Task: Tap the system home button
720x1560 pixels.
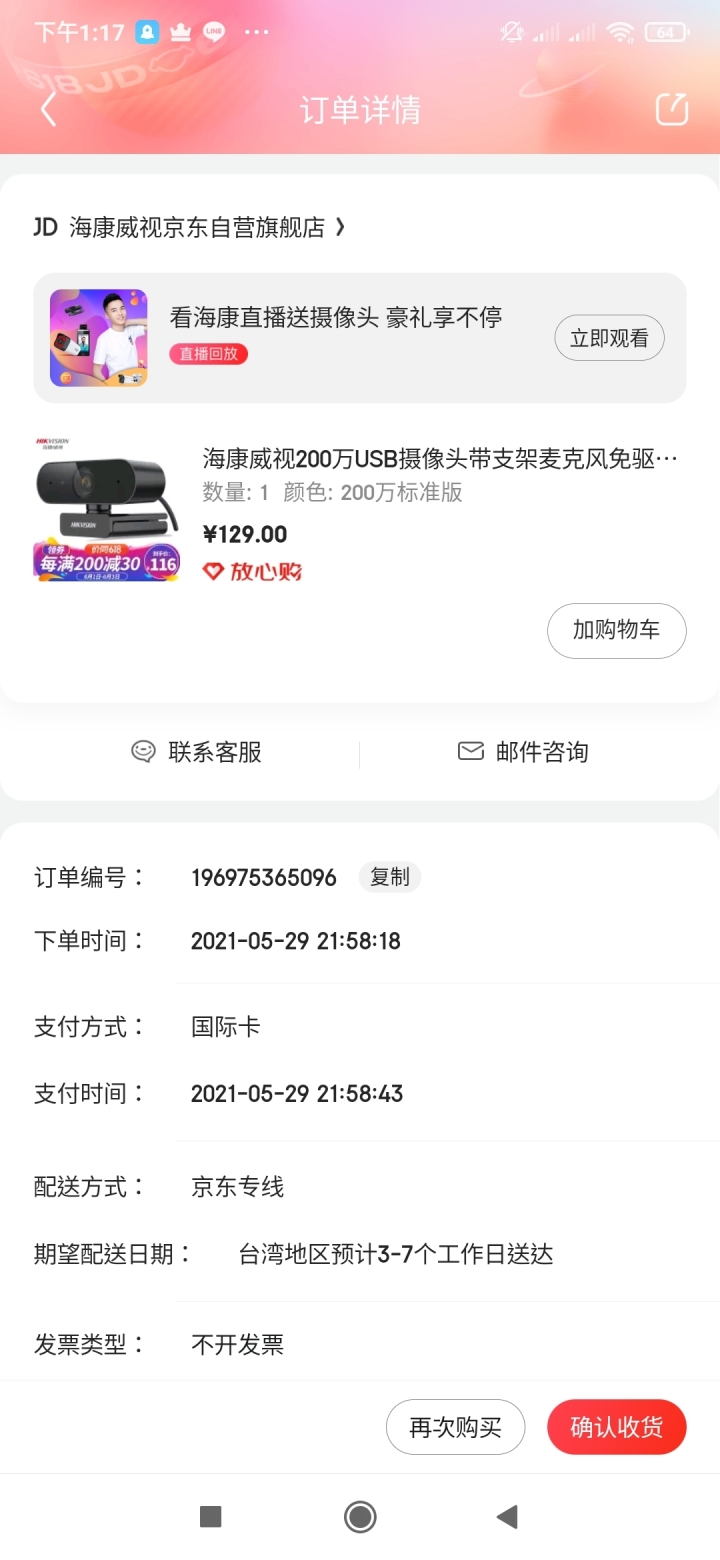Action: (360, 1517)
